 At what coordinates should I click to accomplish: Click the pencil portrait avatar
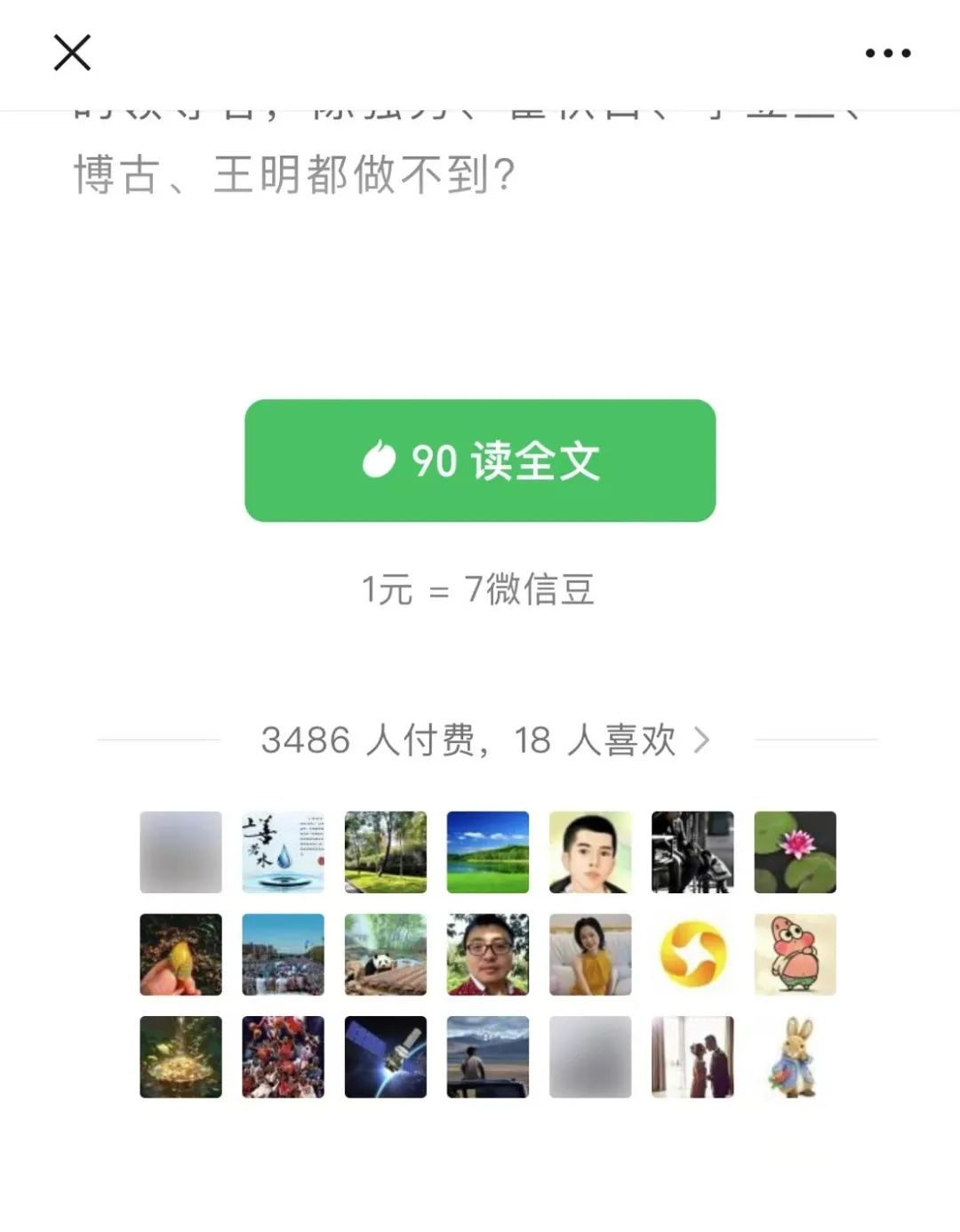tap(590, 852)
